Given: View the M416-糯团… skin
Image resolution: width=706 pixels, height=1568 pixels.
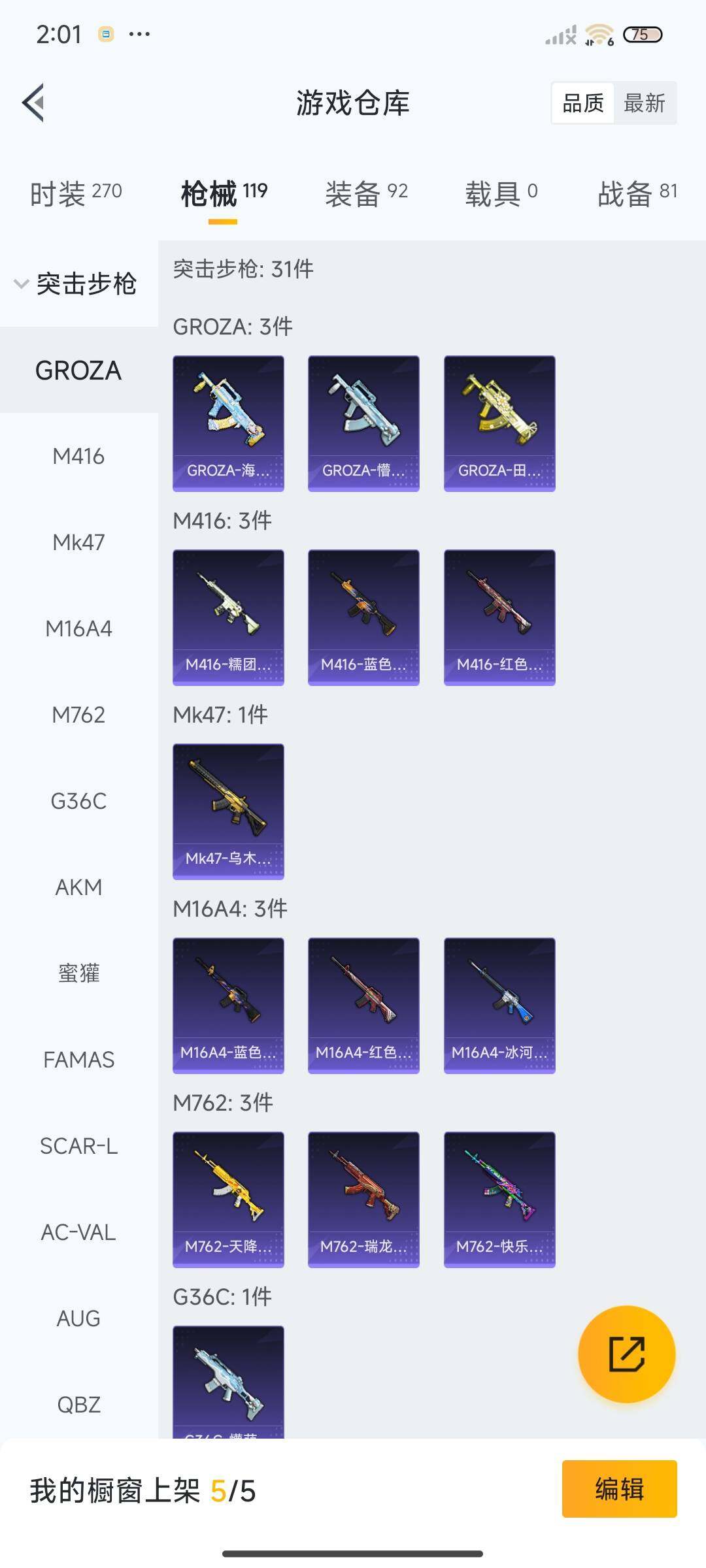Looking at the screenshot, I should tap(228, 617).
